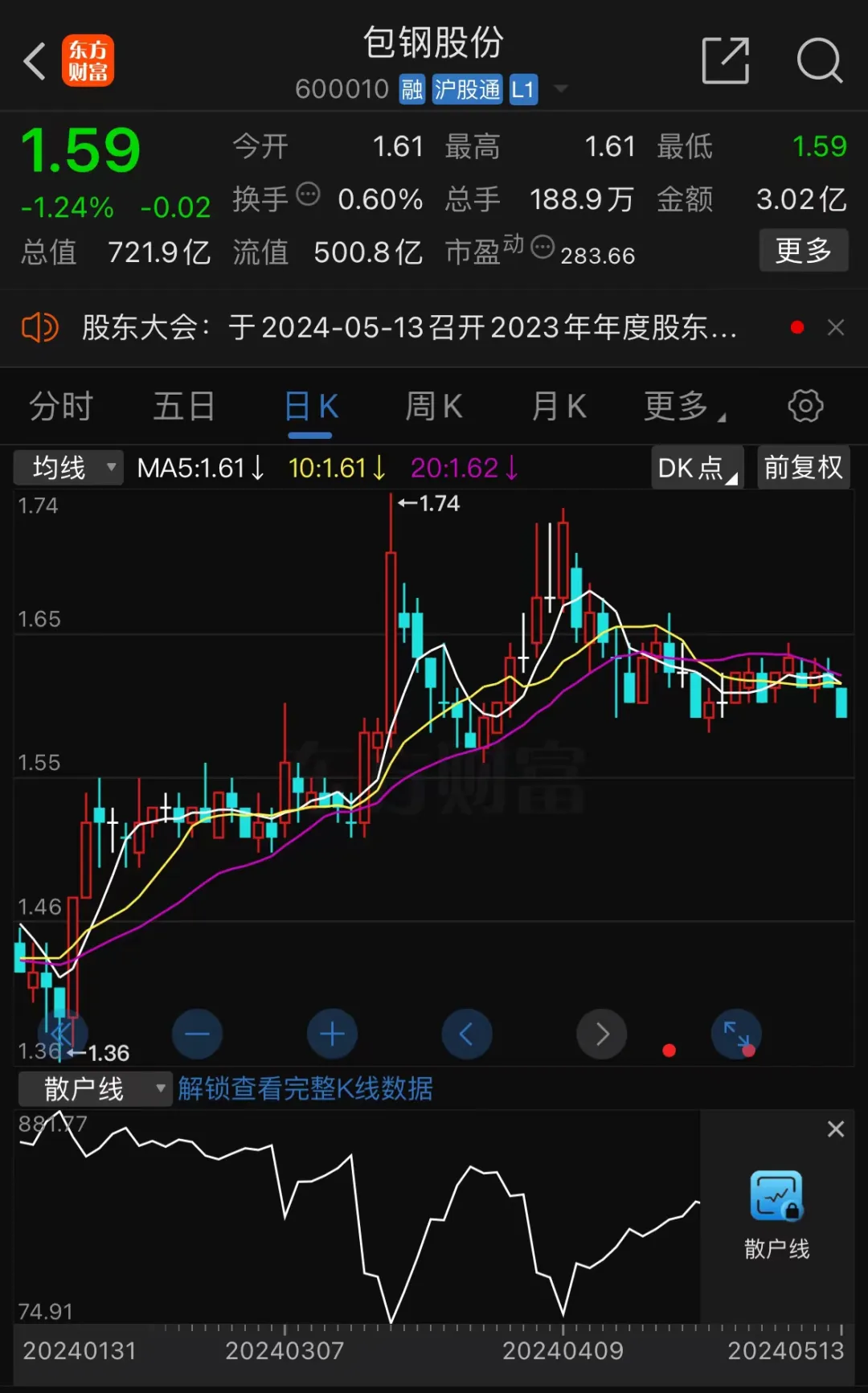This screenshot has width=868, height=1393.
Task: Open the 散户线 sub-indicator dropdown
Action: click(95, 1089)
